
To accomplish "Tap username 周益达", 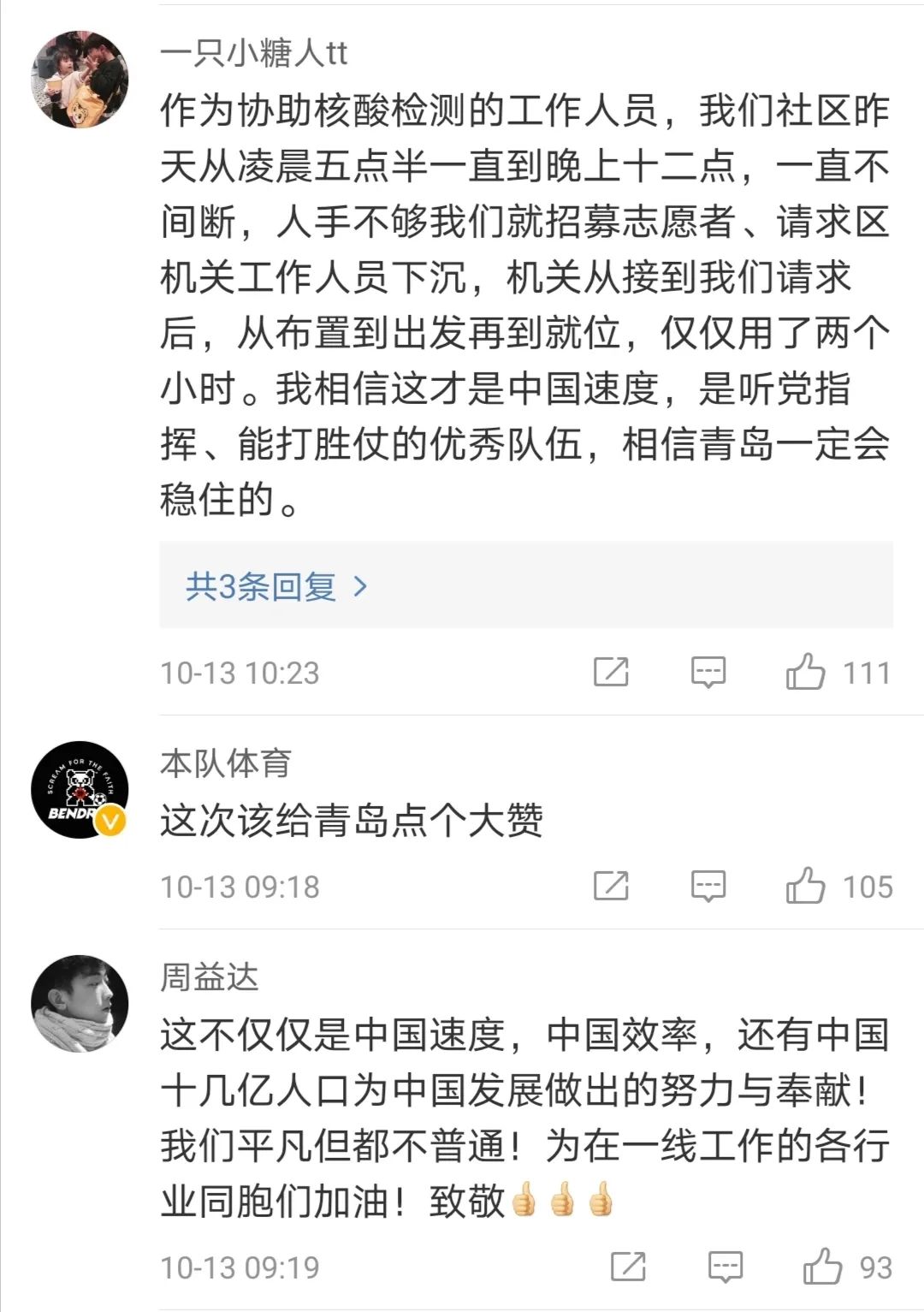I will (x=210, y=977).
